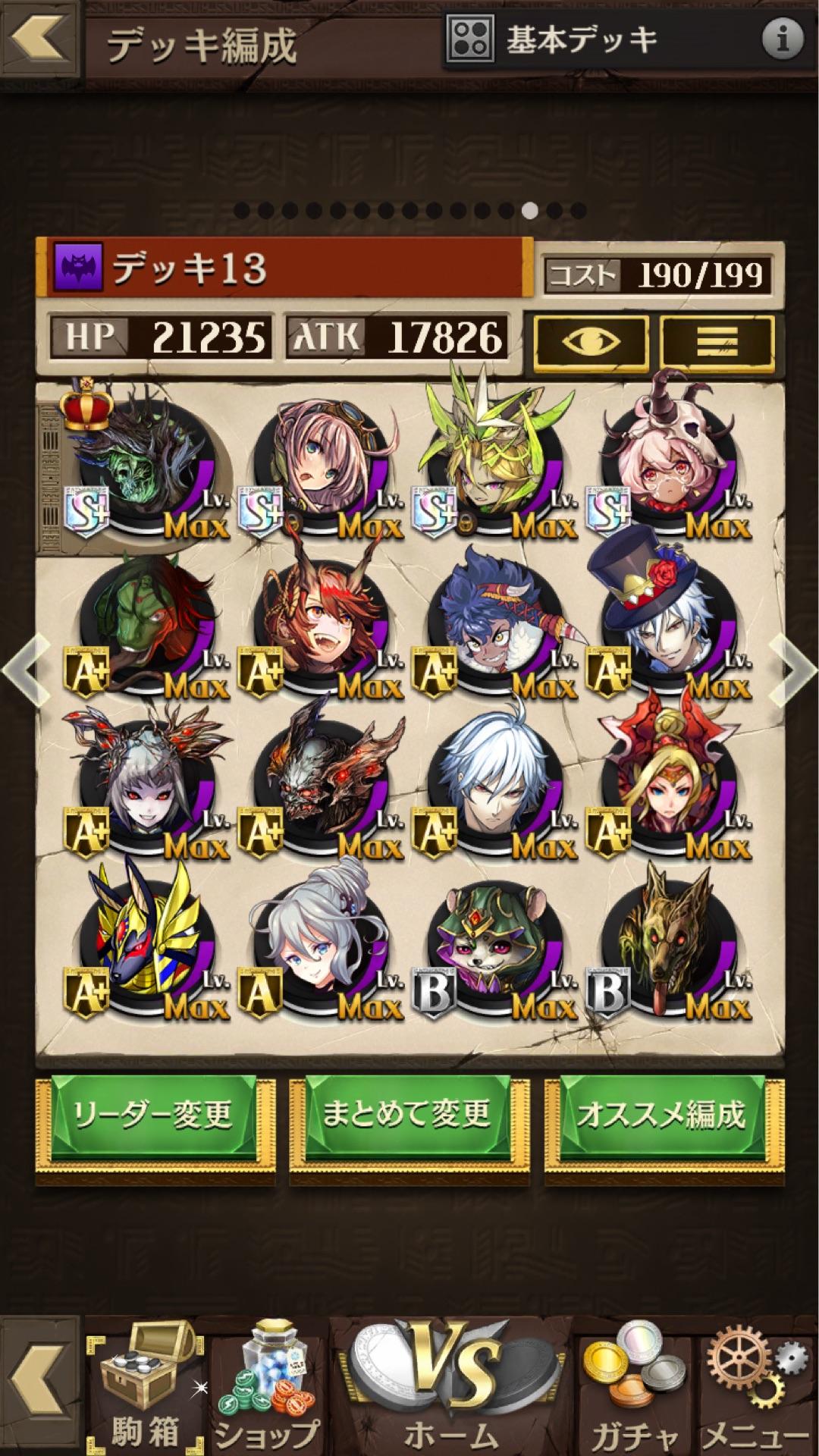Open the info icon in the header
This screenshot has width=819, height=1456.
tap(782, 38)
